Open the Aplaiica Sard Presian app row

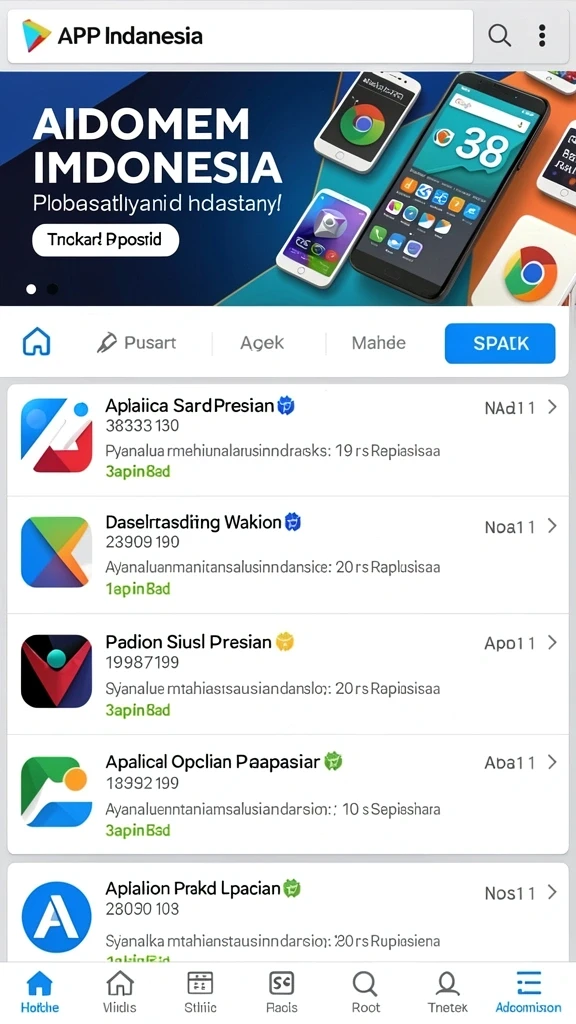click(x=288, y=440)
